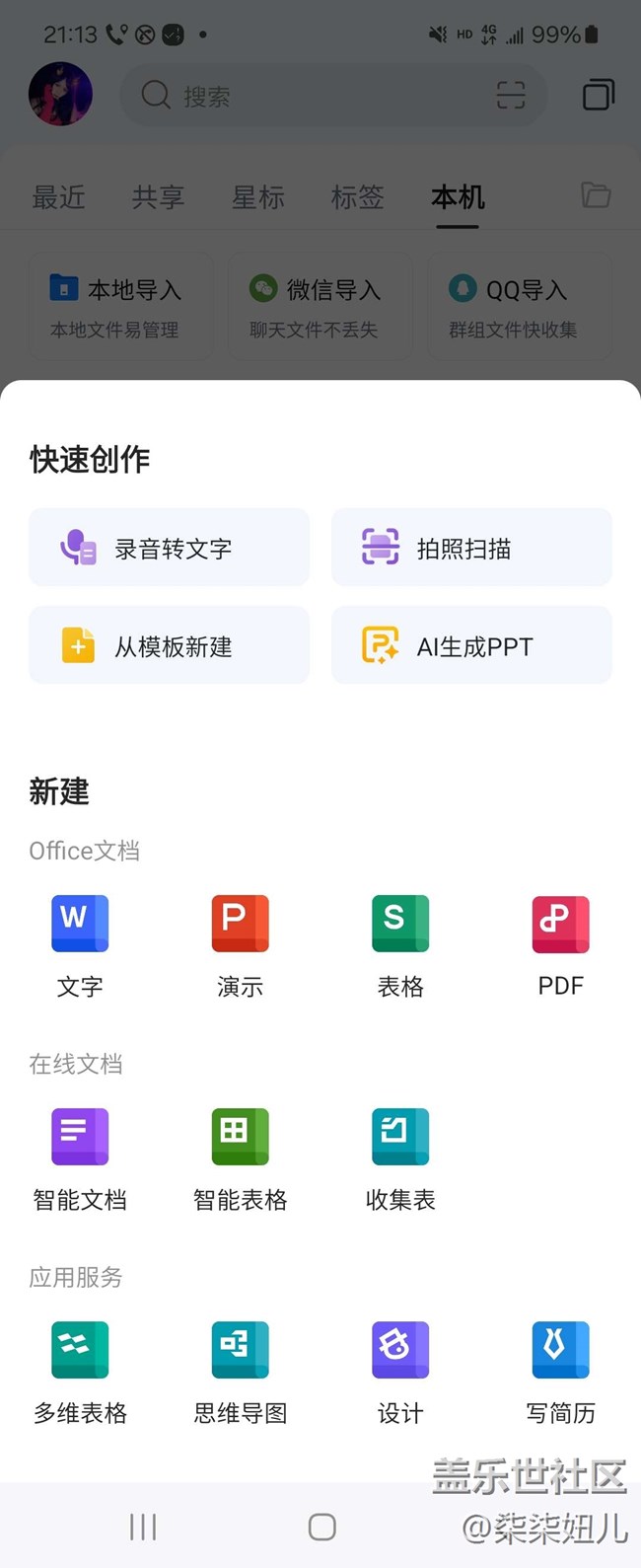
Task: Start 录音转文字 voice-to-text
Action: click(x=169, y=548)
